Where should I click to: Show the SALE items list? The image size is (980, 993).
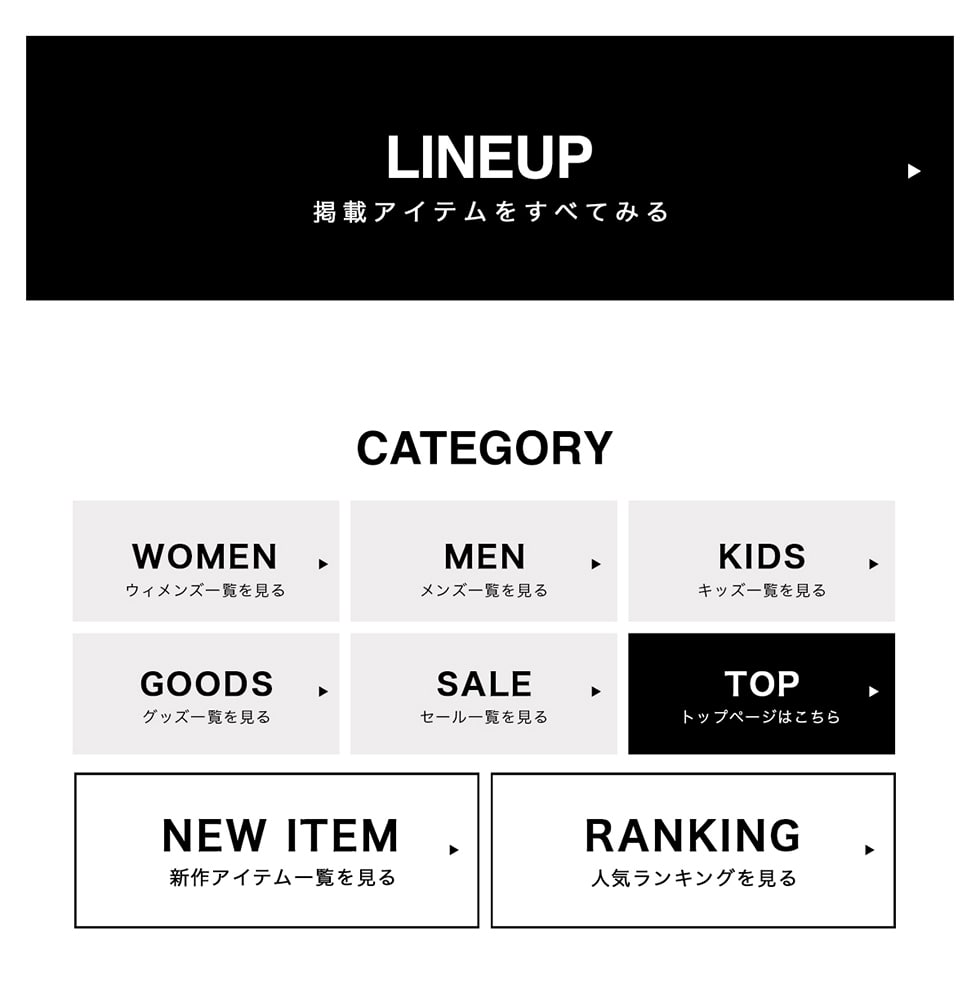(x=484, y=693)
